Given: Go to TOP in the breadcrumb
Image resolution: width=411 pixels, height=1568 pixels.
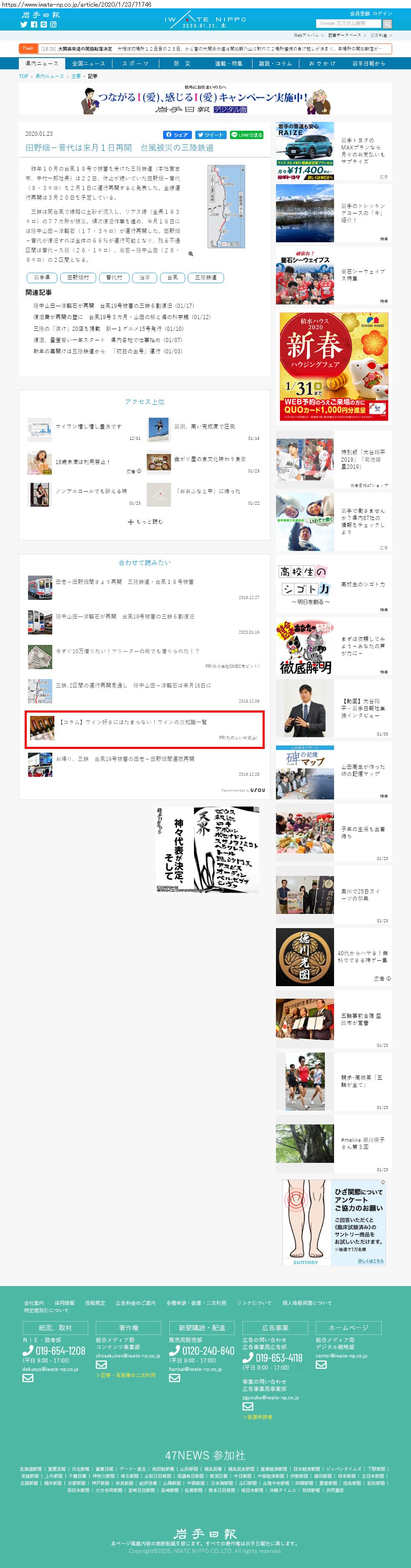Looking at the screenshot, I should click(x=23, y=76).
